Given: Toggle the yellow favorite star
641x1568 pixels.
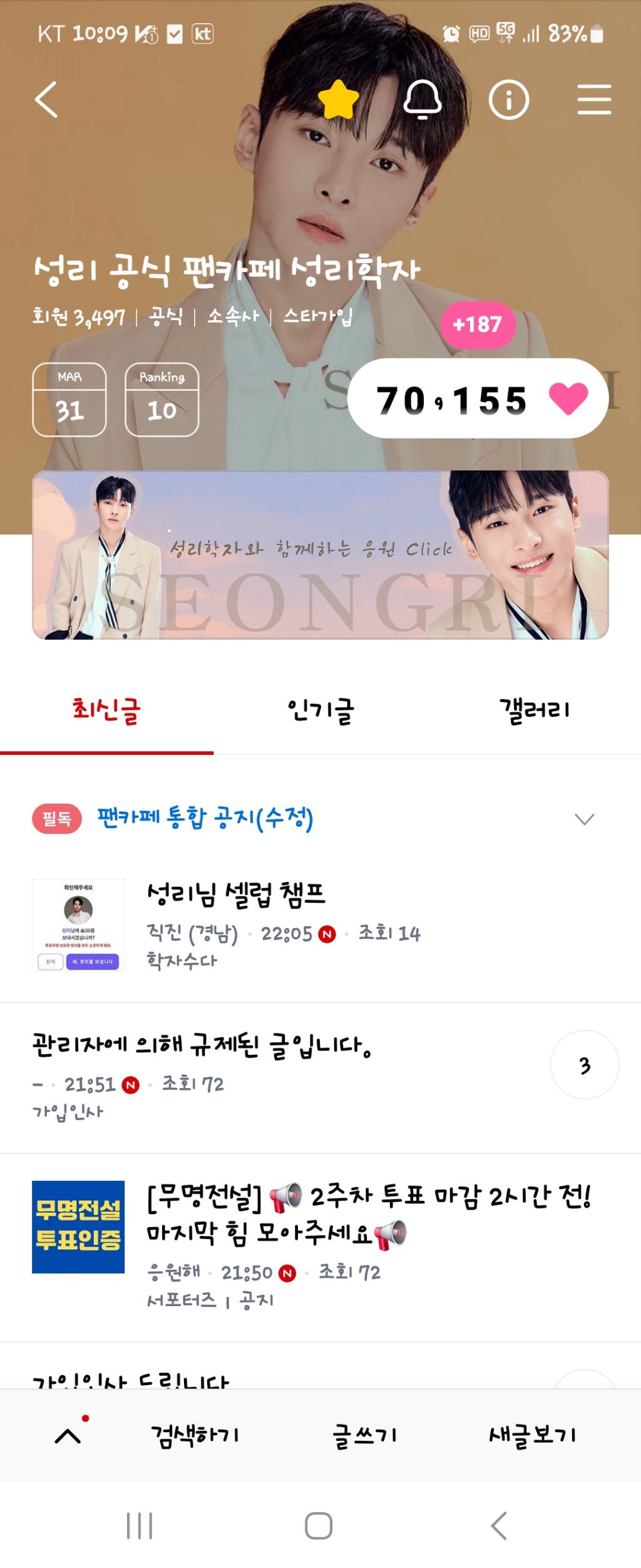Looking at the screenshot, I should [x=338, y=100].
